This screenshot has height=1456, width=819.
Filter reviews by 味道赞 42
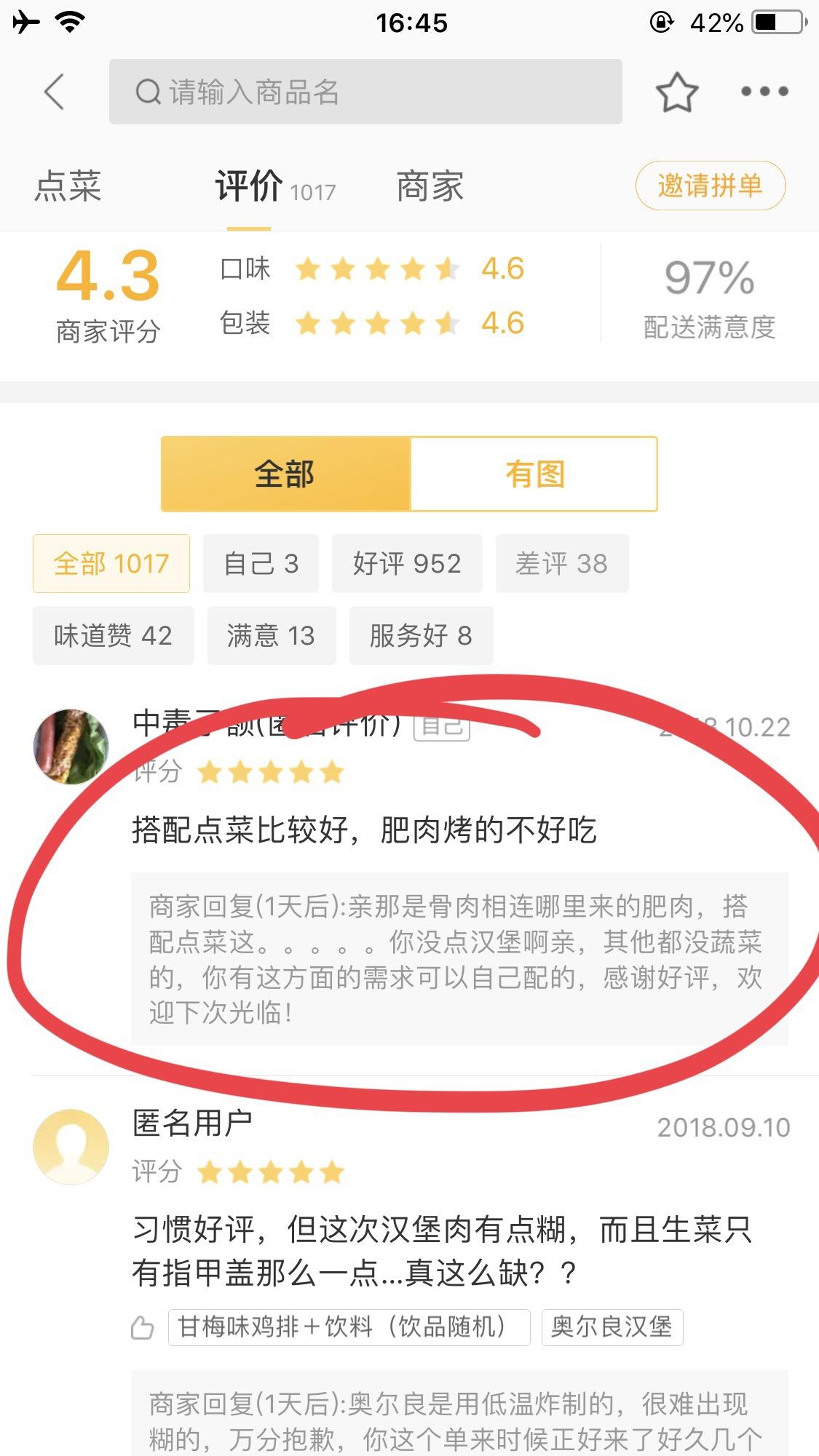click(x=113, y=635)
